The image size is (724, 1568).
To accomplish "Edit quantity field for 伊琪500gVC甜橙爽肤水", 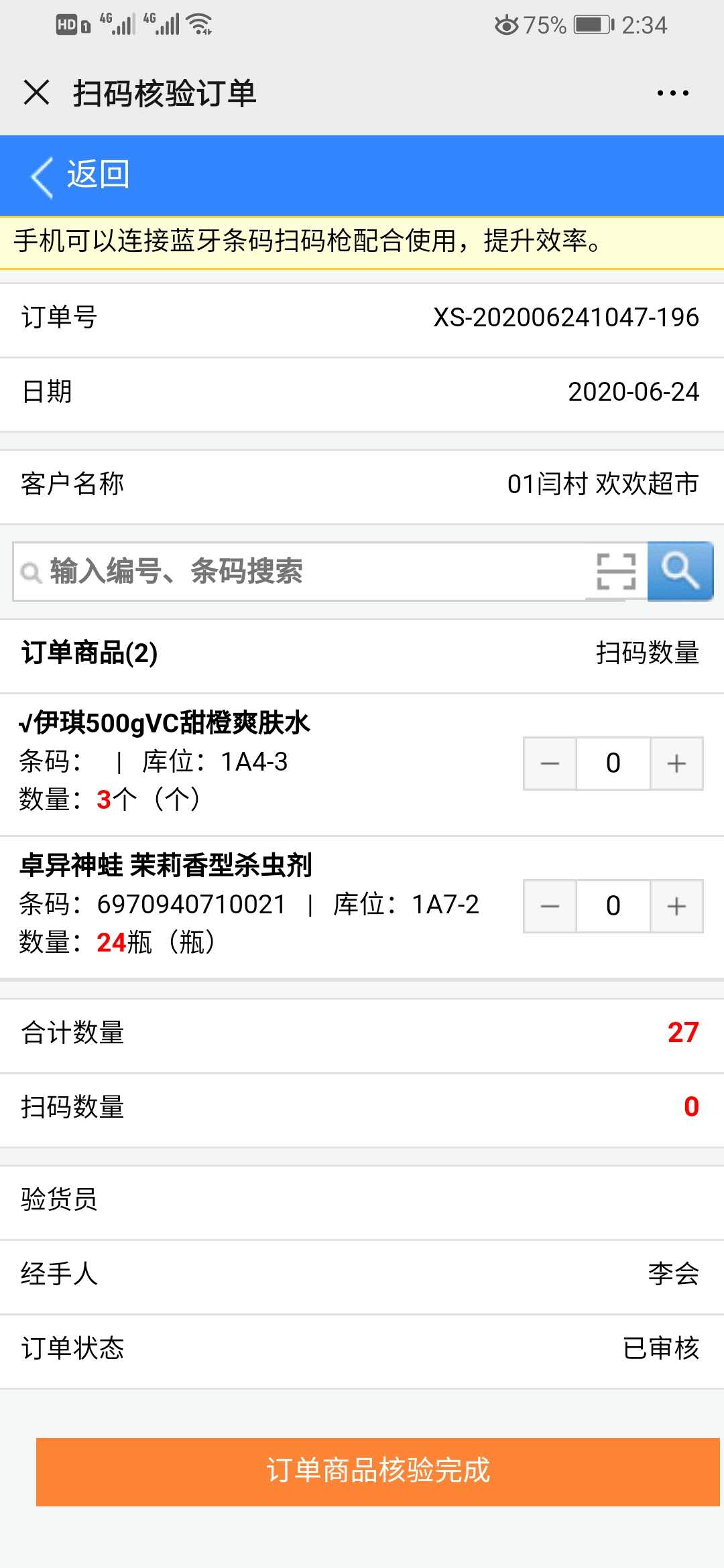I will tap(613, 763).
